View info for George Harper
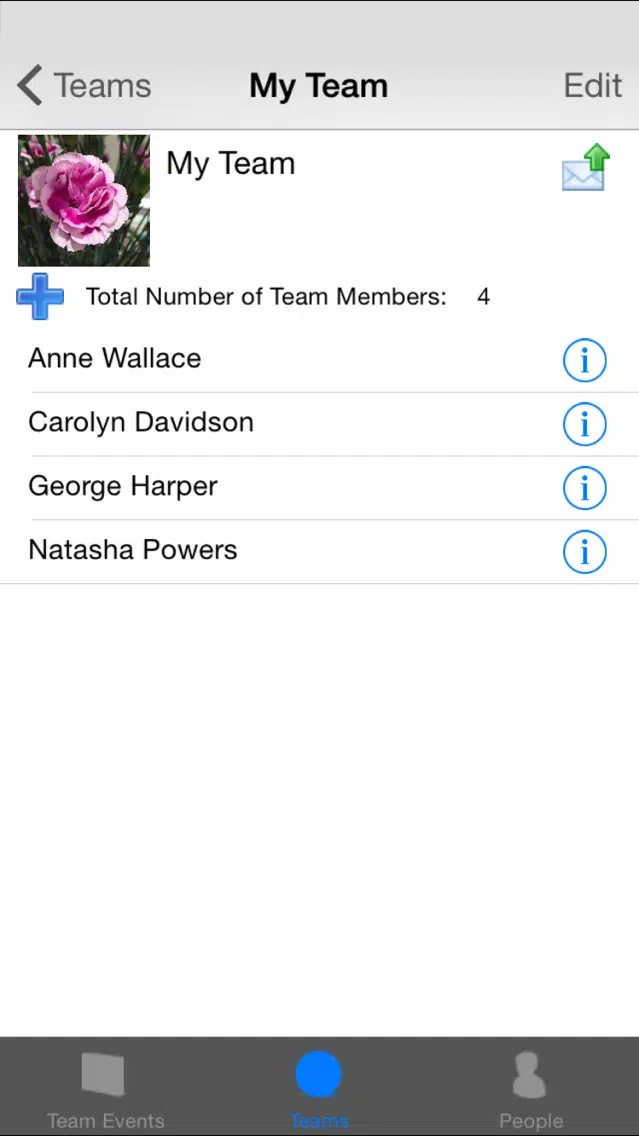Image resolution: width=639 pixels, height=1136 pixels. click(x=585, y=488)
